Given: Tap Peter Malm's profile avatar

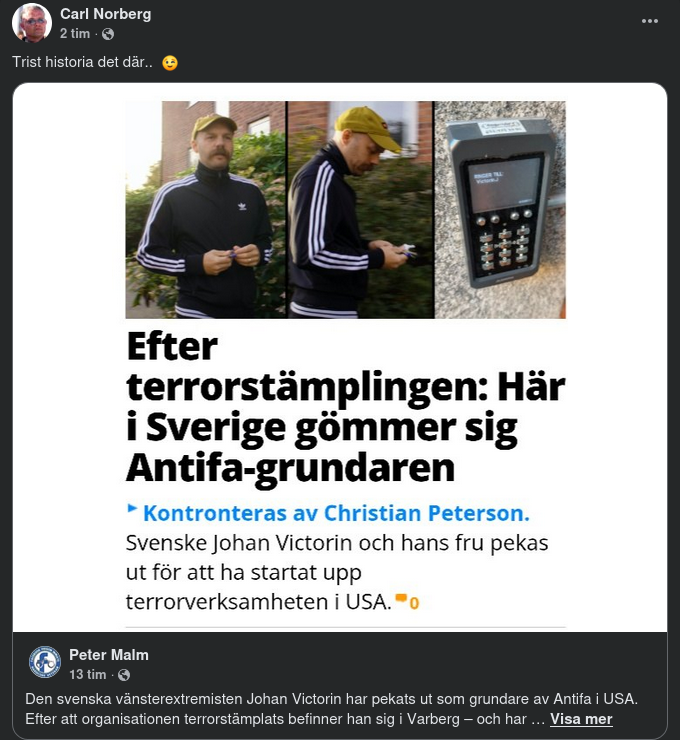Looking at the screenshot, I should pos(45,662).
